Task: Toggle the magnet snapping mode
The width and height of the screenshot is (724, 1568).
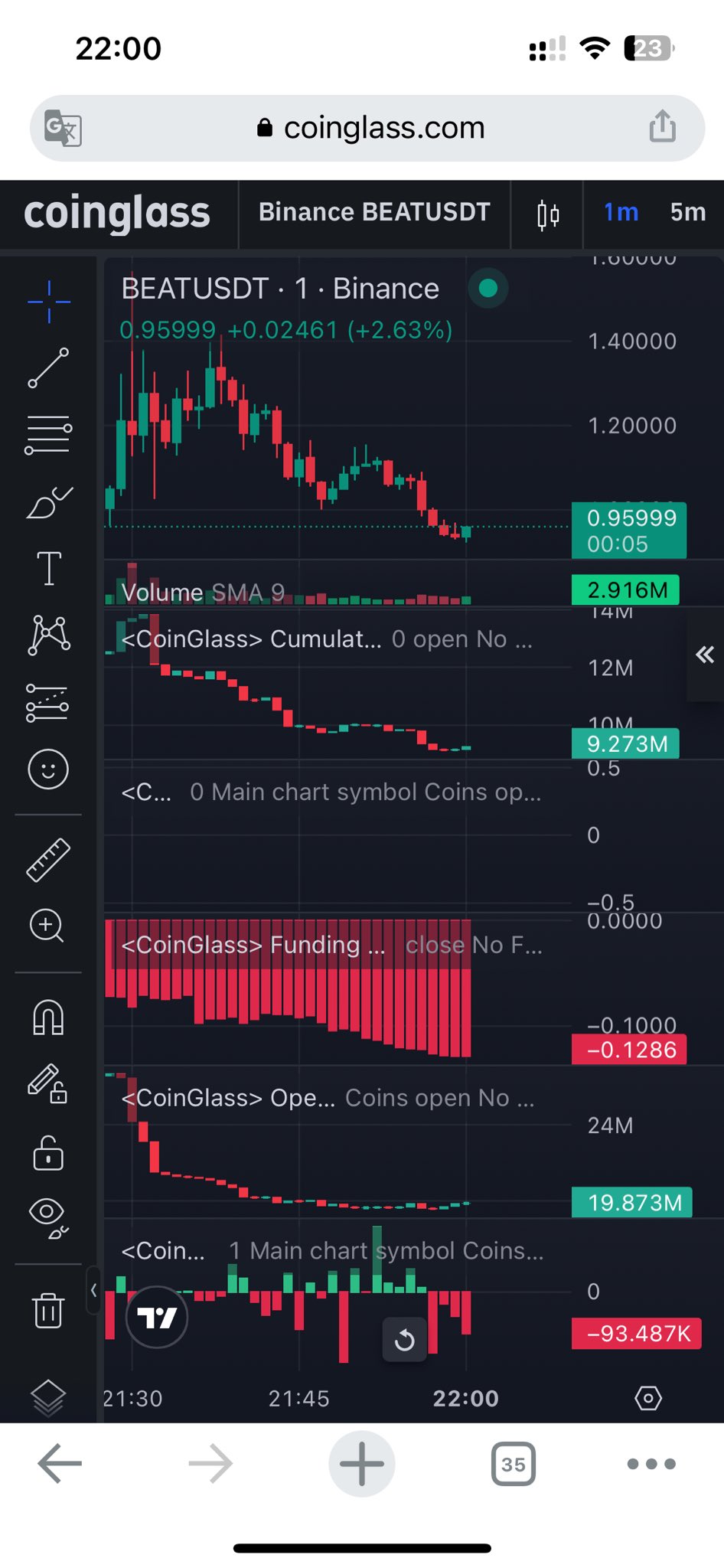Action: (48, 1018)
